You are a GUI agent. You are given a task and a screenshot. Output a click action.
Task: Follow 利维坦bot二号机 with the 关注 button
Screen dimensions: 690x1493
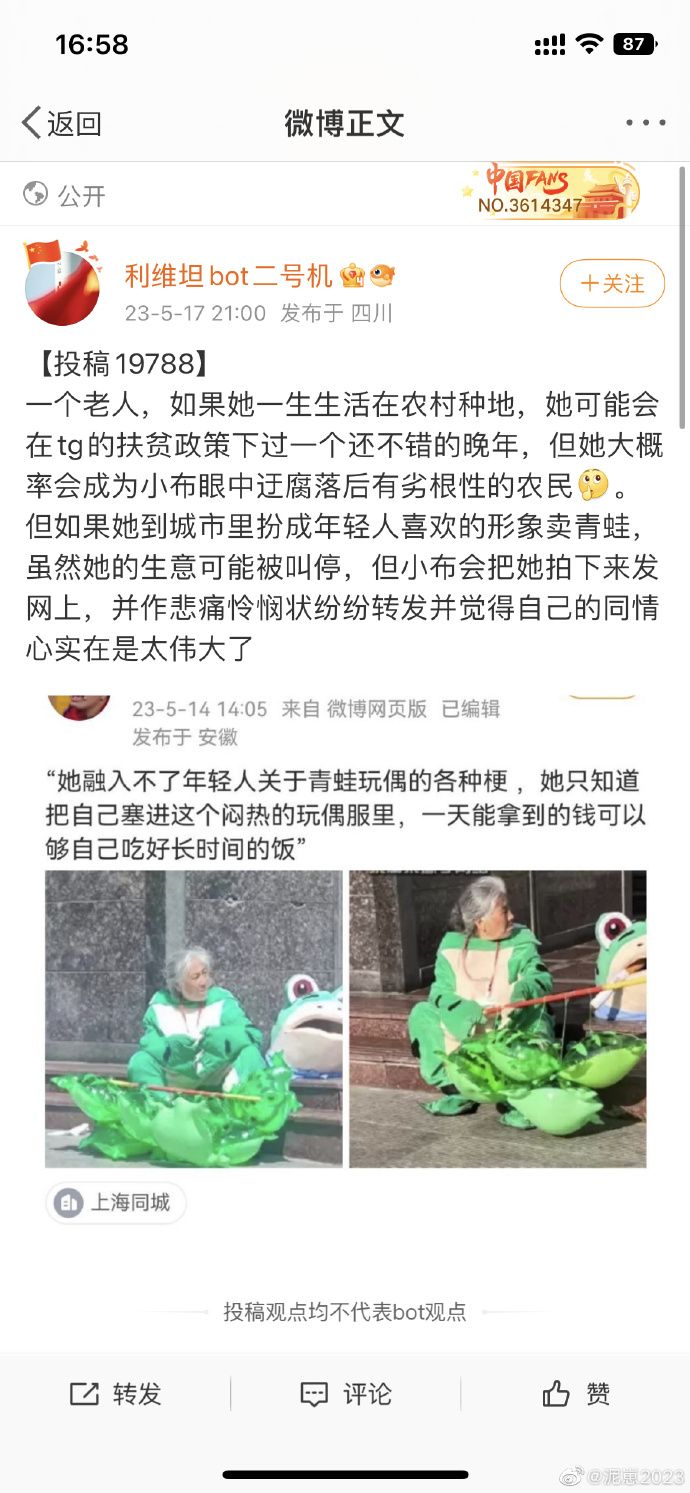pos(612,283)
